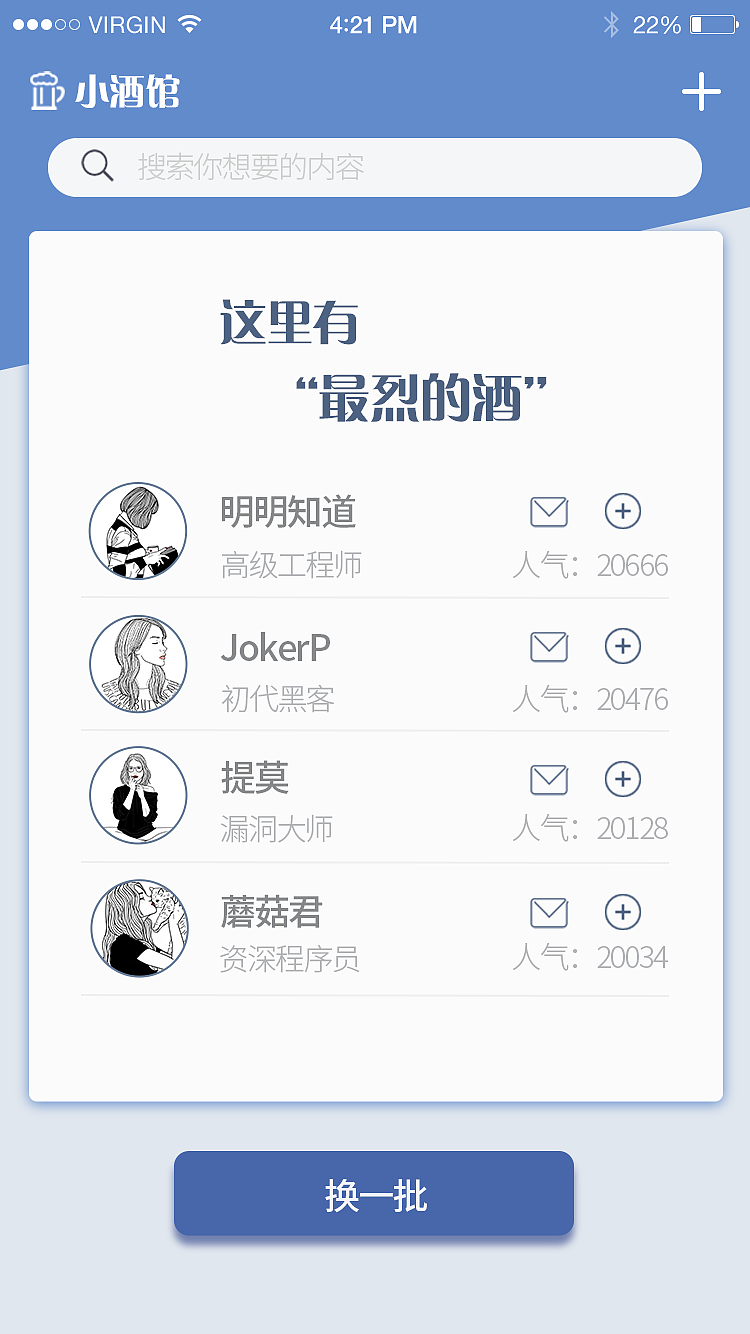The image size is (750, 1334).
Task: Toggle follow for JokerP with plus button
Action: (x=622, y=646)
